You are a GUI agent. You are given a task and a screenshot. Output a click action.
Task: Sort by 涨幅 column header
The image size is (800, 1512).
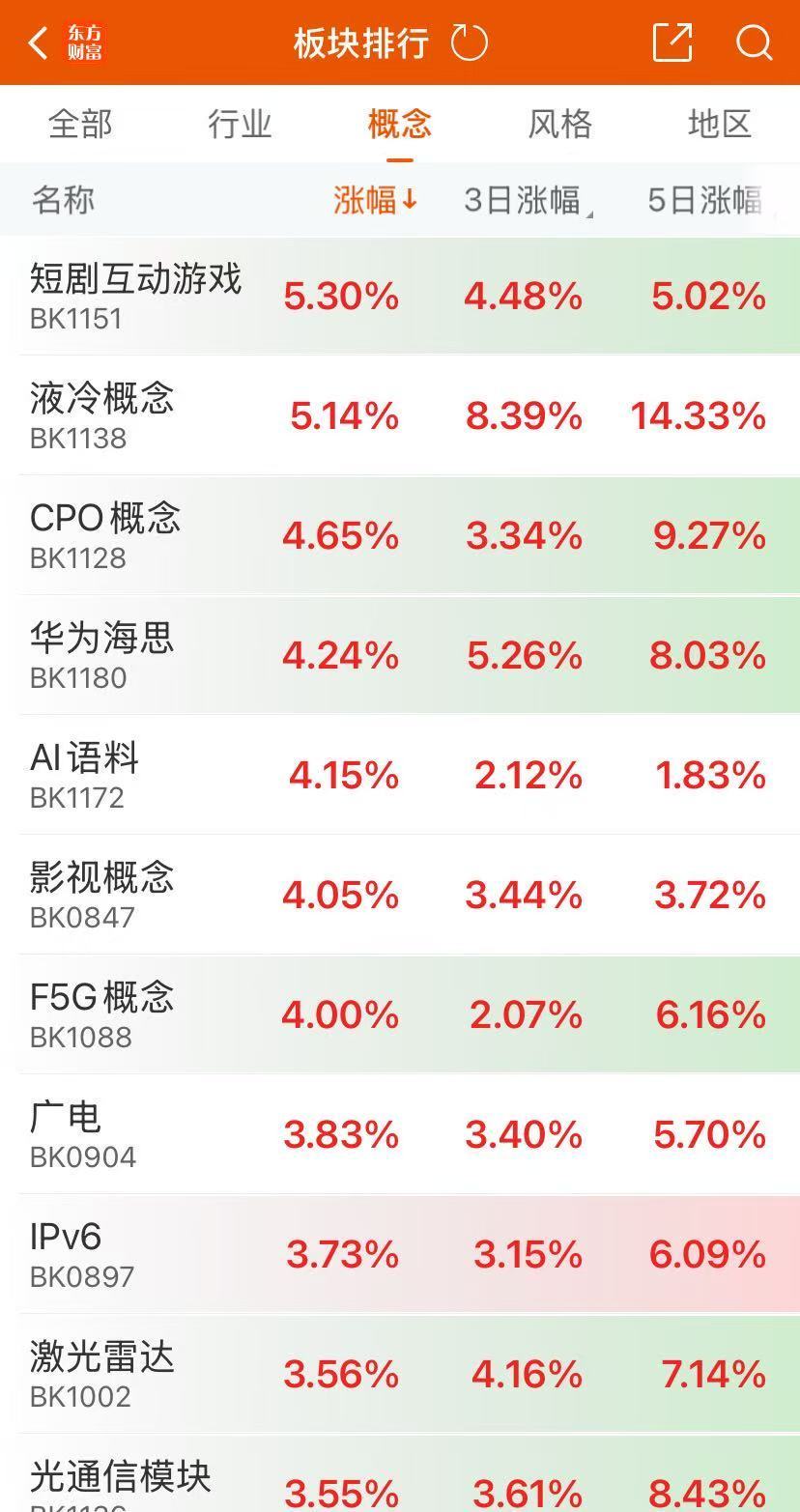[x=375, y=200]
